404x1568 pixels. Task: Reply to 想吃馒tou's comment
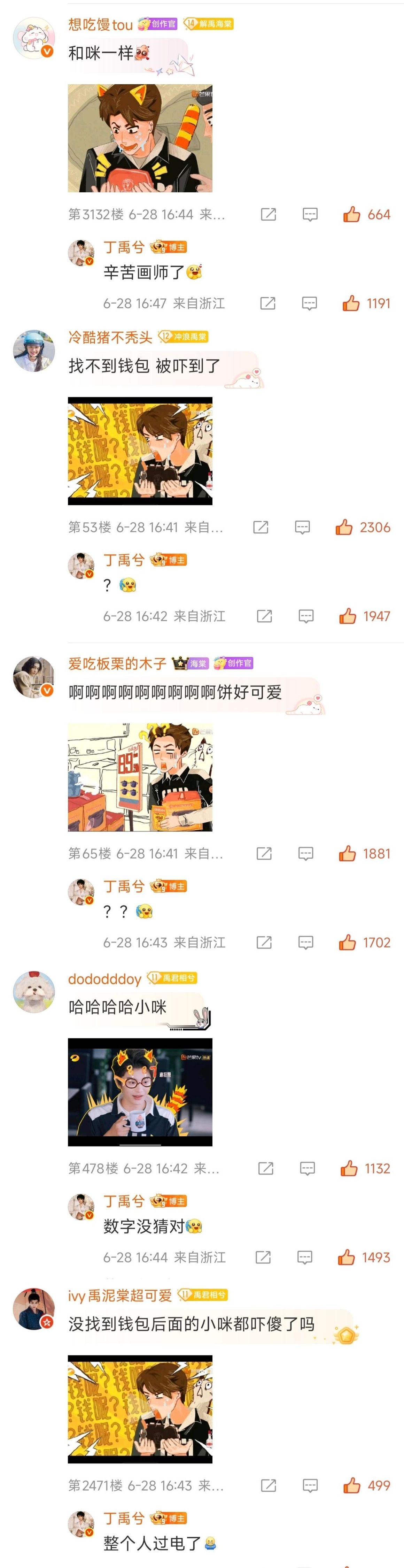click(x=310, y=214)
